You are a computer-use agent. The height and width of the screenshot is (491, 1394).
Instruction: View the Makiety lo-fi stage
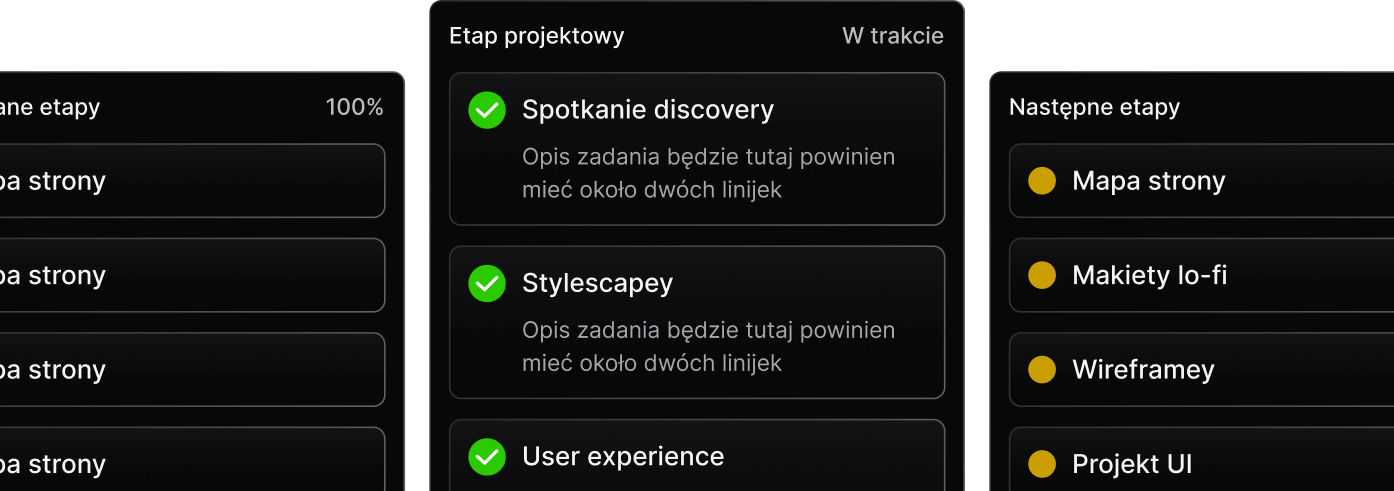[1200, 275]
